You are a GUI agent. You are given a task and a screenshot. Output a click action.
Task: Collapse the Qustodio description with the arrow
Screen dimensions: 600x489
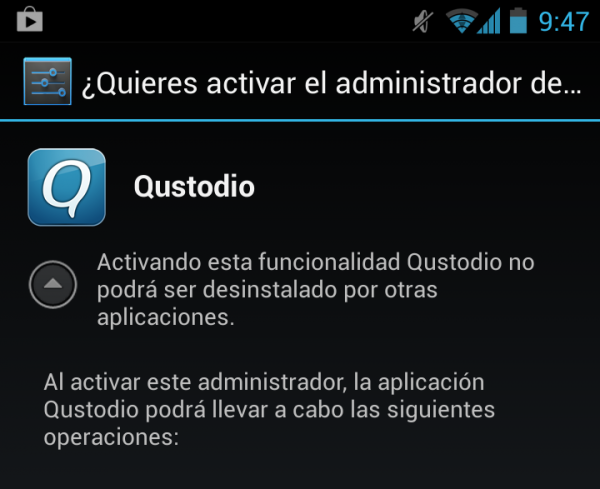pyautogui.click(x=54, y=283)
